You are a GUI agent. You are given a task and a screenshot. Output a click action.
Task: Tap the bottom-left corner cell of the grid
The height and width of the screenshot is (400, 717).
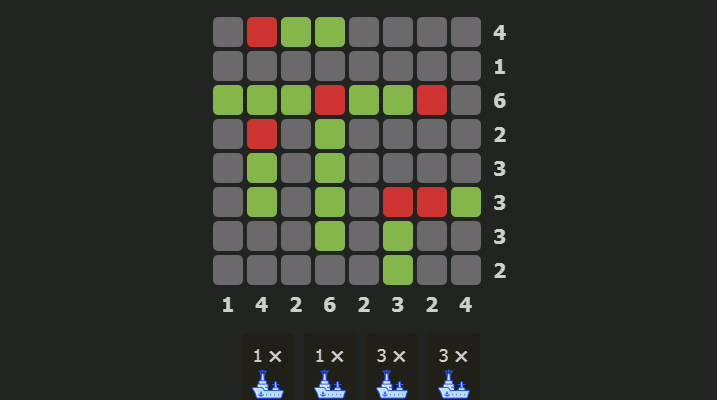pos(228,270)
